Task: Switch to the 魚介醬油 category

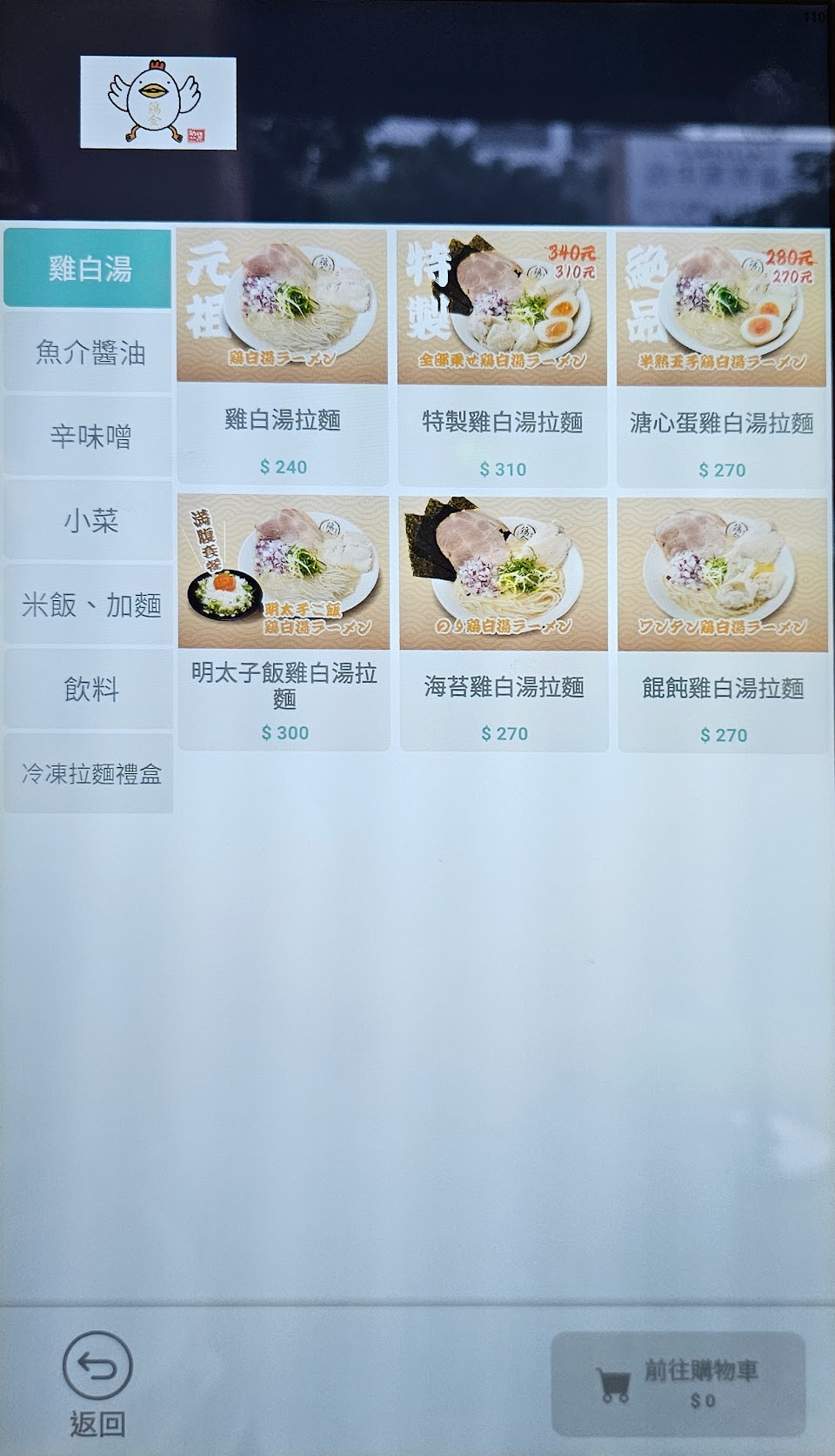Action: pos(88,353)
